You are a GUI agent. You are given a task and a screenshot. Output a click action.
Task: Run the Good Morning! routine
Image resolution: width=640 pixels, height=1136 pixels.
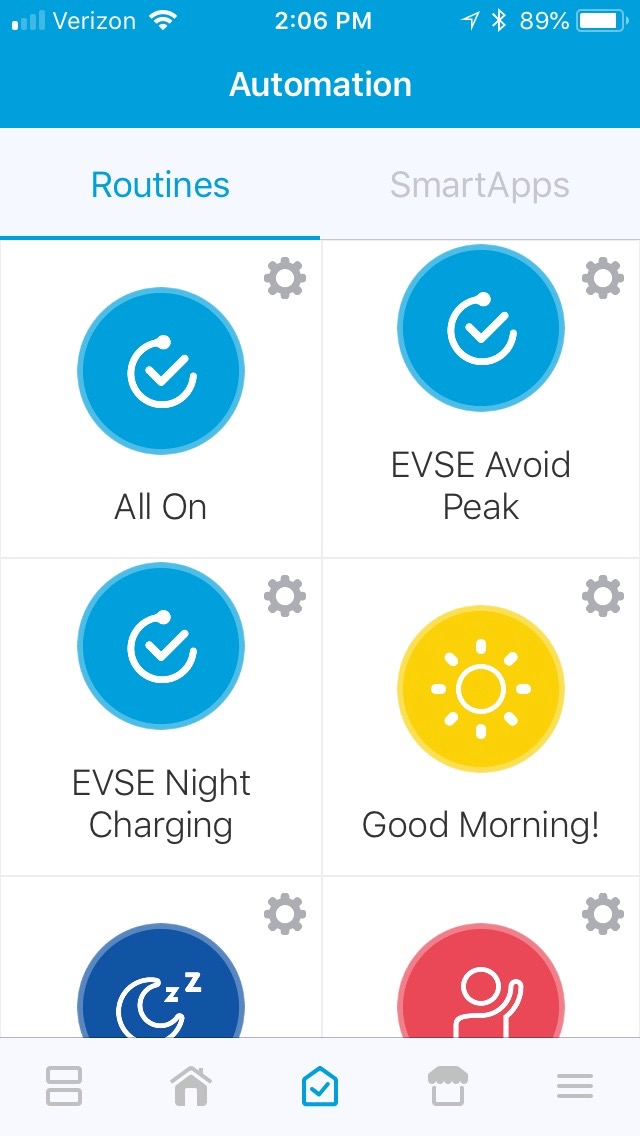[x=481, y=689]
